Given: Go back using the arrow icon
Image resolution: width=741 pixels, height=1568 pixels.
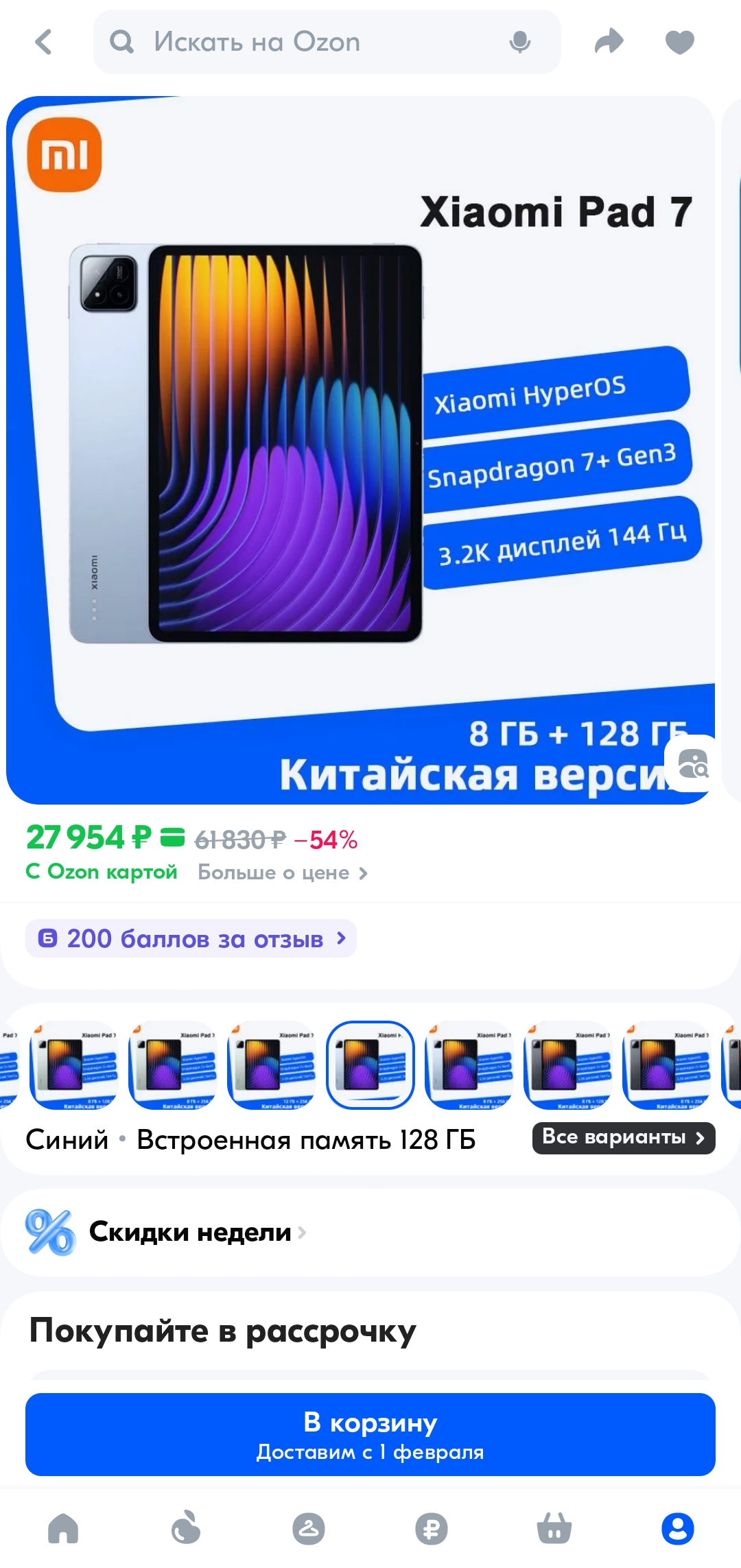Looking at the screenshot, I should coord(43,42).
